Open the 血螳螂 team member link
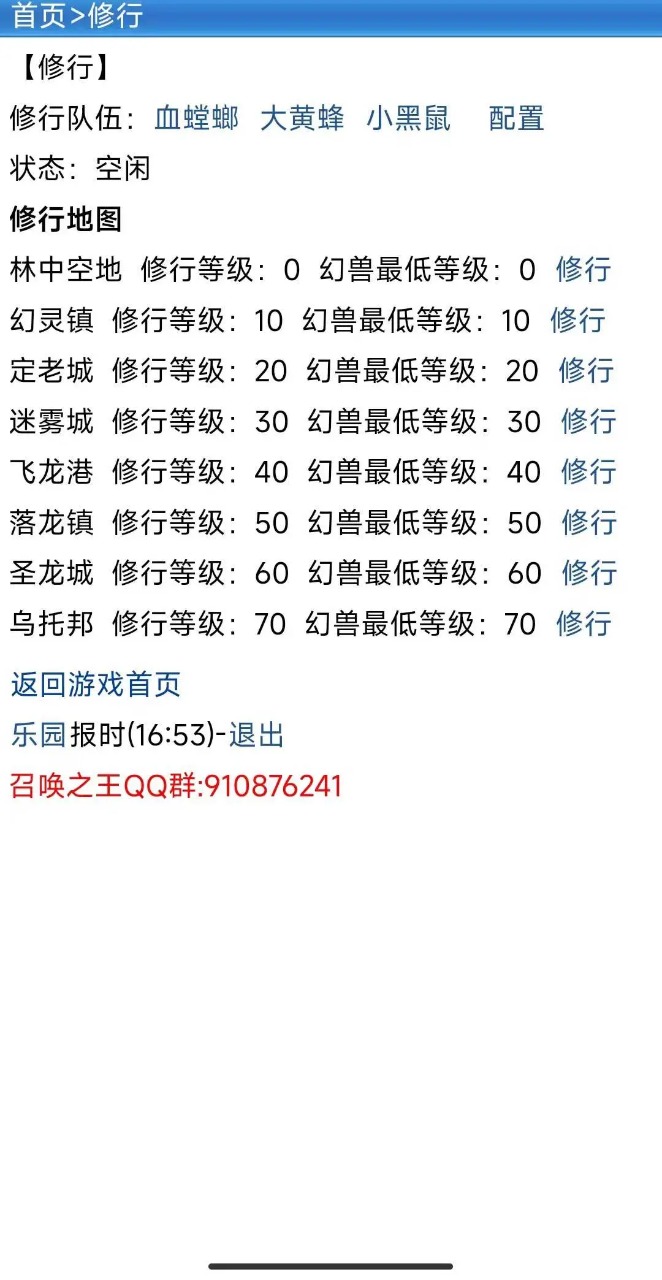The image size is (662, 1280). point(196,119)
